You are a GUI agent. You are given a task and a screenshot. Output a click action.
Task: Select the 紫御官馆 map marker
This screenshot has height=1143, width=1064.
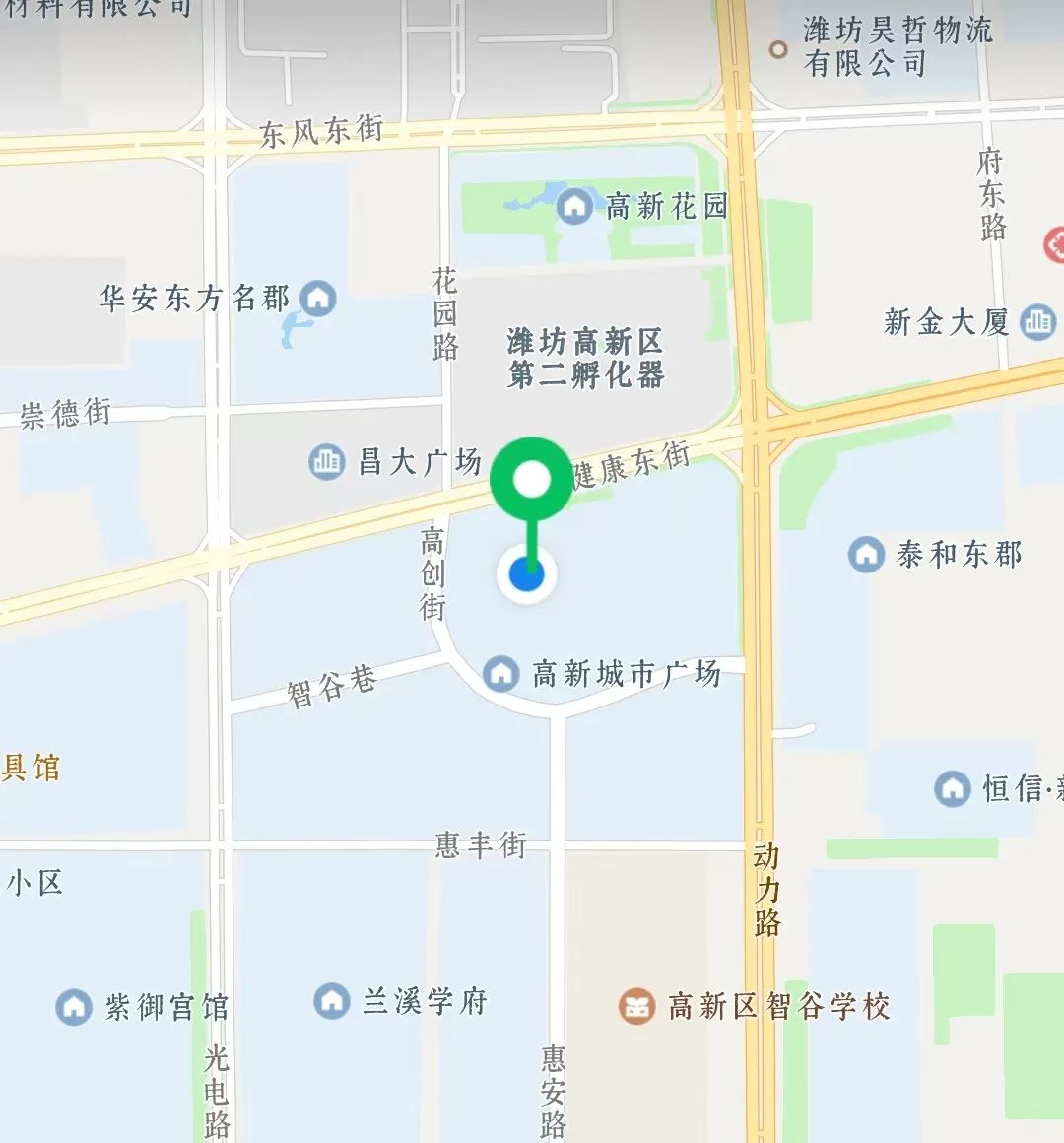point(74,1007)
